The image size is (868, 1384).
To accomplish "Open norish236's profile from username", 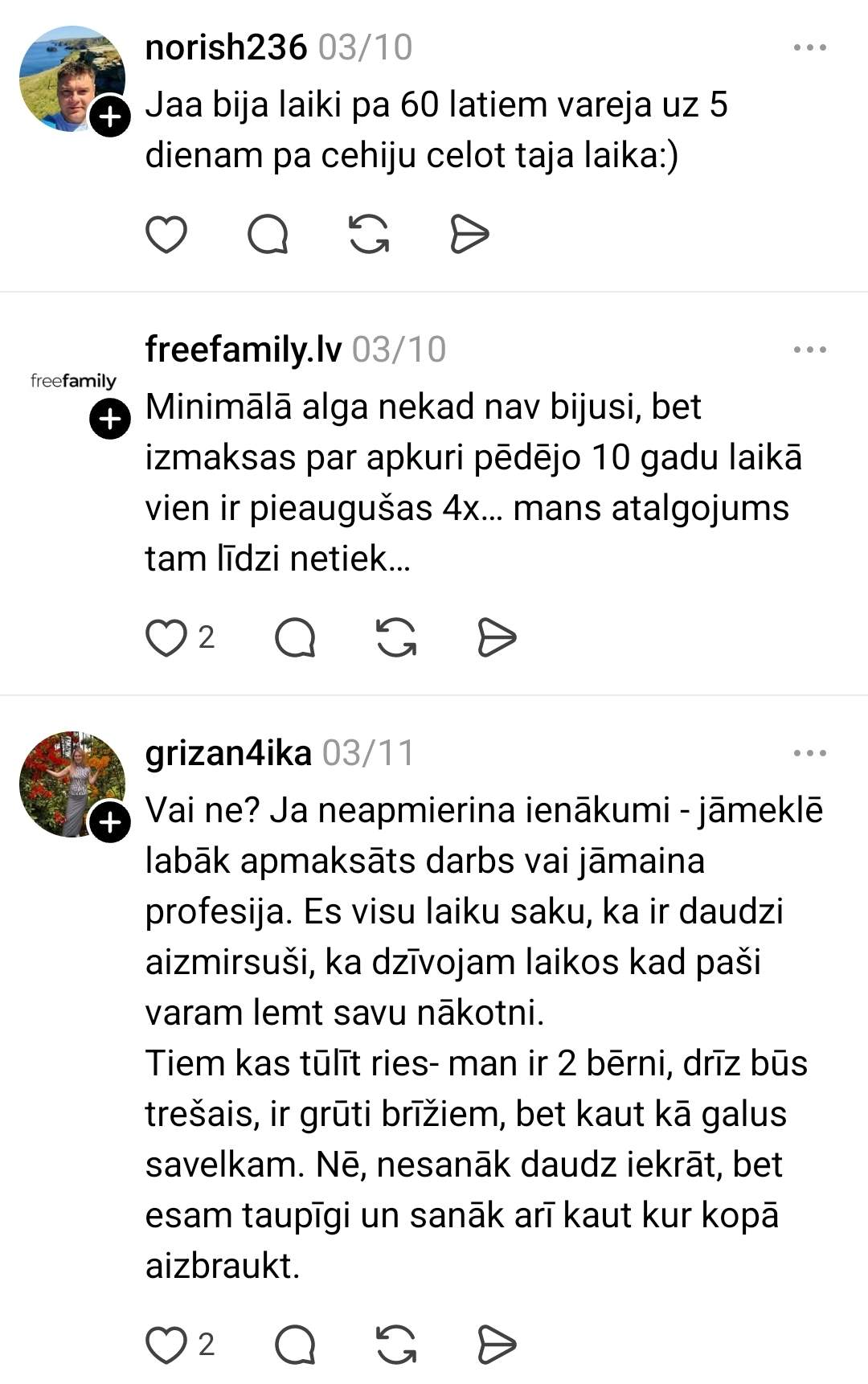I will [x=226, y=47].
